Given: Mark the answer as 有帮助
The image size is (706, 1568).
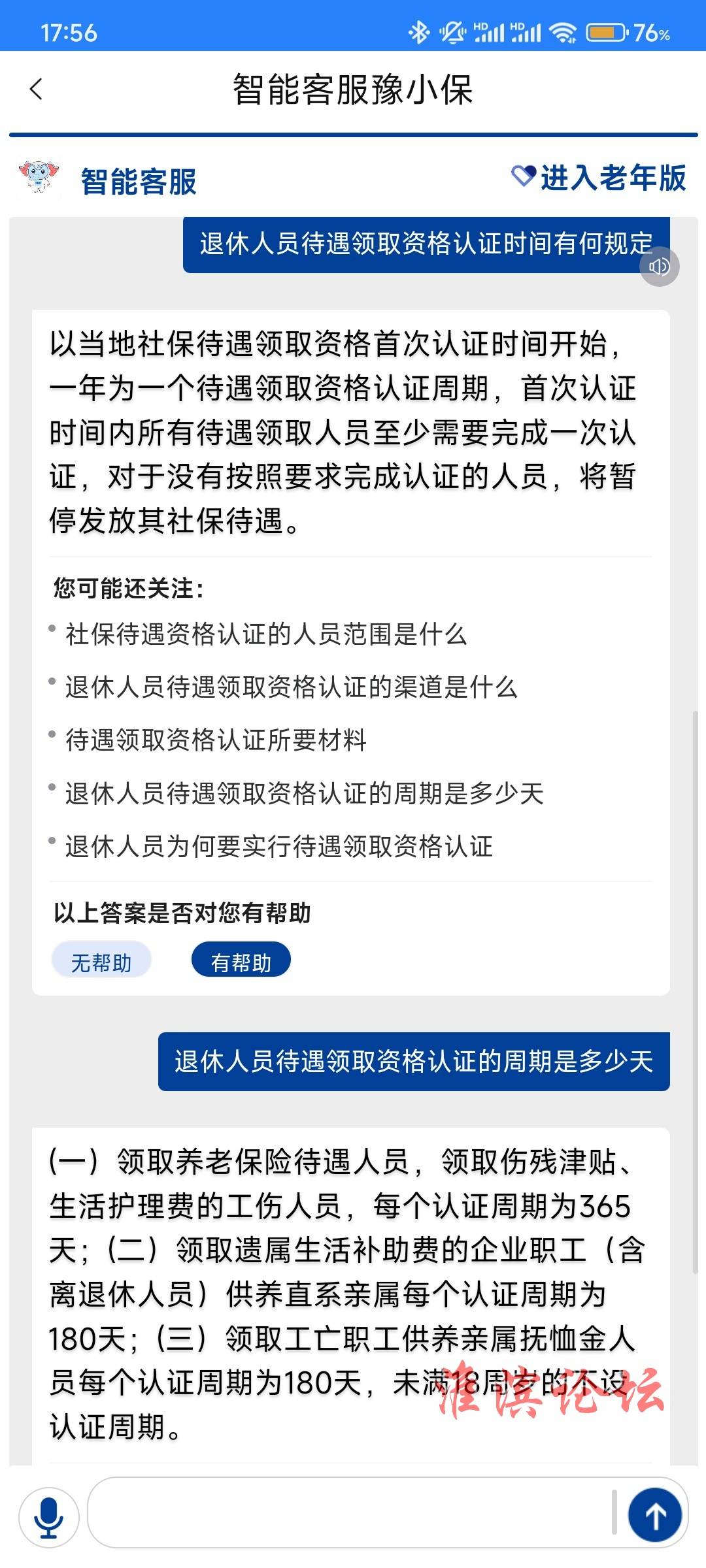Looking at the screenshot, I should [x=241, y=960].
